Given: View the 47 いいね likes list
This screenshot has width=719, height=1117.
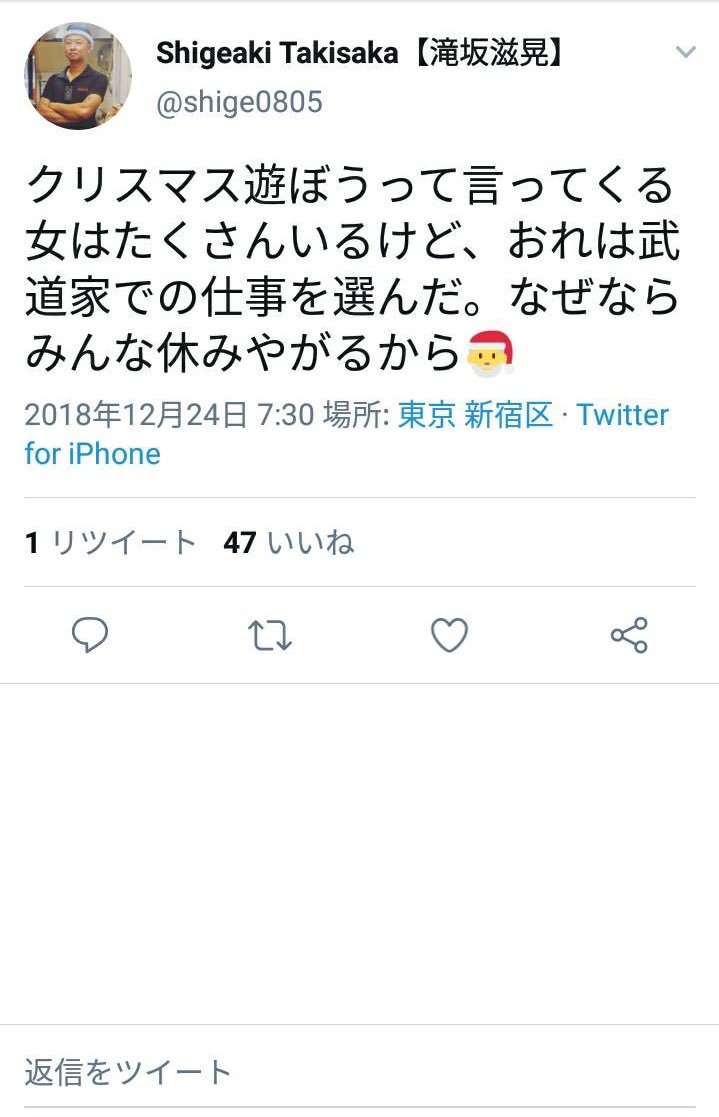Looking at the screenshot, I should 288,543.
